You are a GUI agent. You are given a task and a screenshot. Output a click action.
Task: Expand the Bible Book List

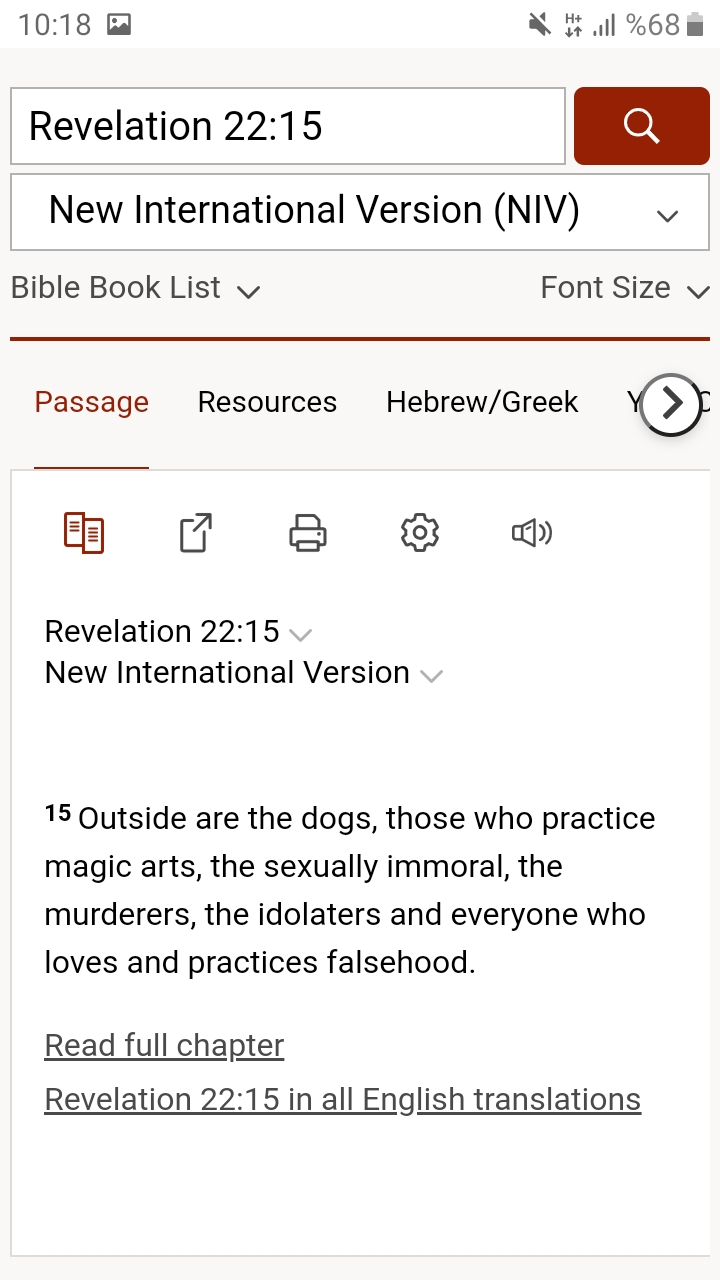135,288
